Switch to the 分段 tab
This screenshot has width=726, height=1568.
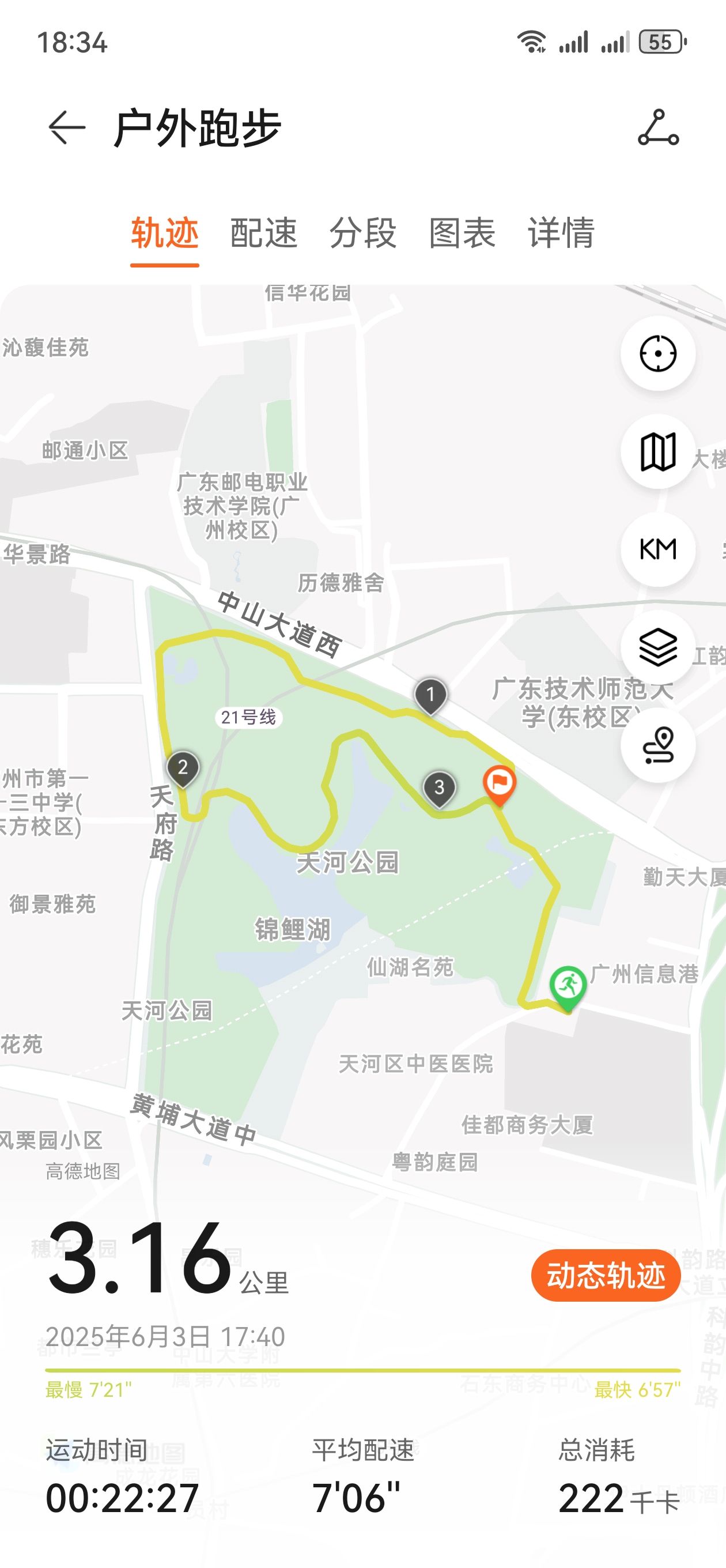pyautogui.click(x=362, y=232)
